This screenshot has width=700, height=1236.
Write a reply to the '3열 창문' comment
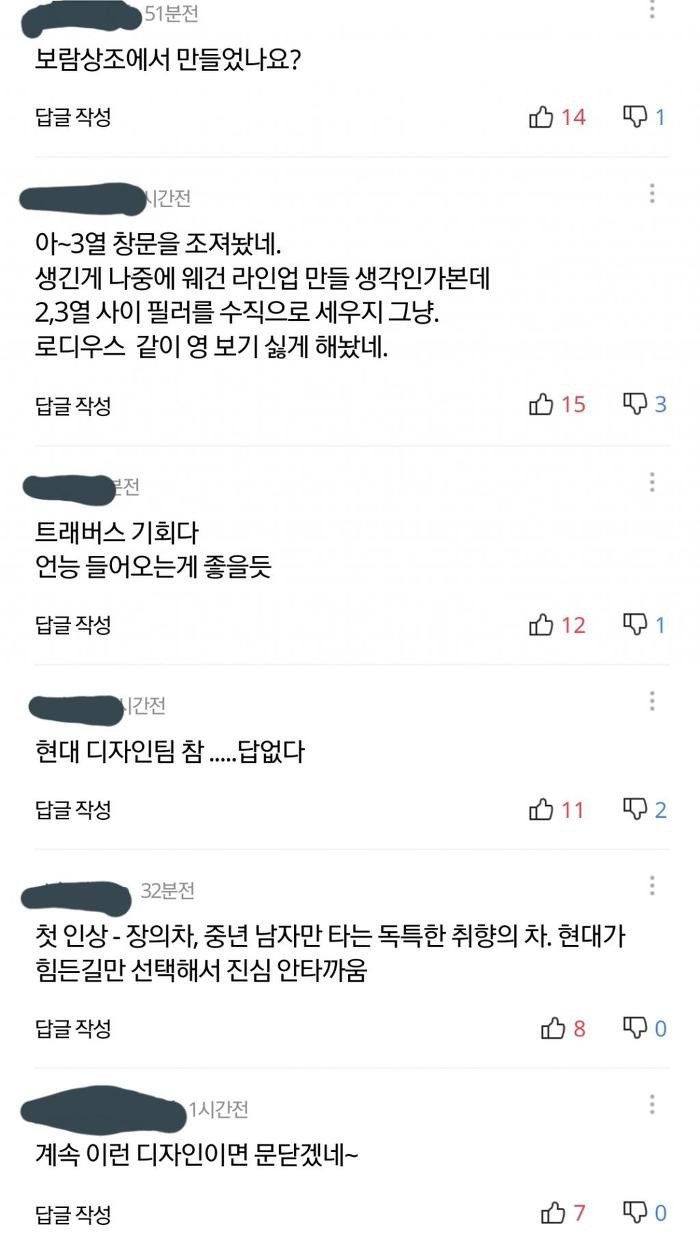coord(73,405)
